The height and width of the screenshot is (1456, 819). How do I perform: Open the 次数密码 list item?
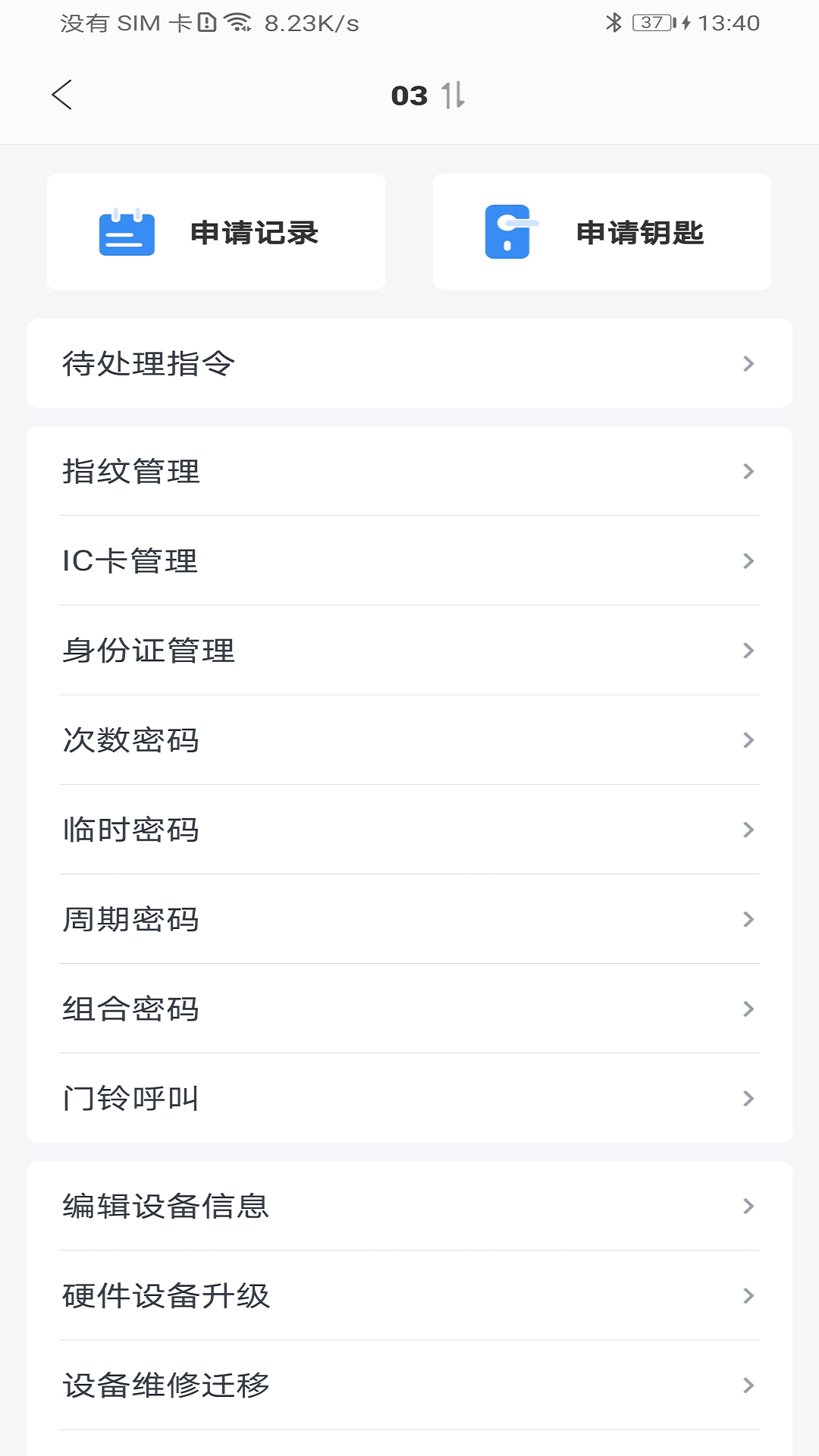(409, 740)
